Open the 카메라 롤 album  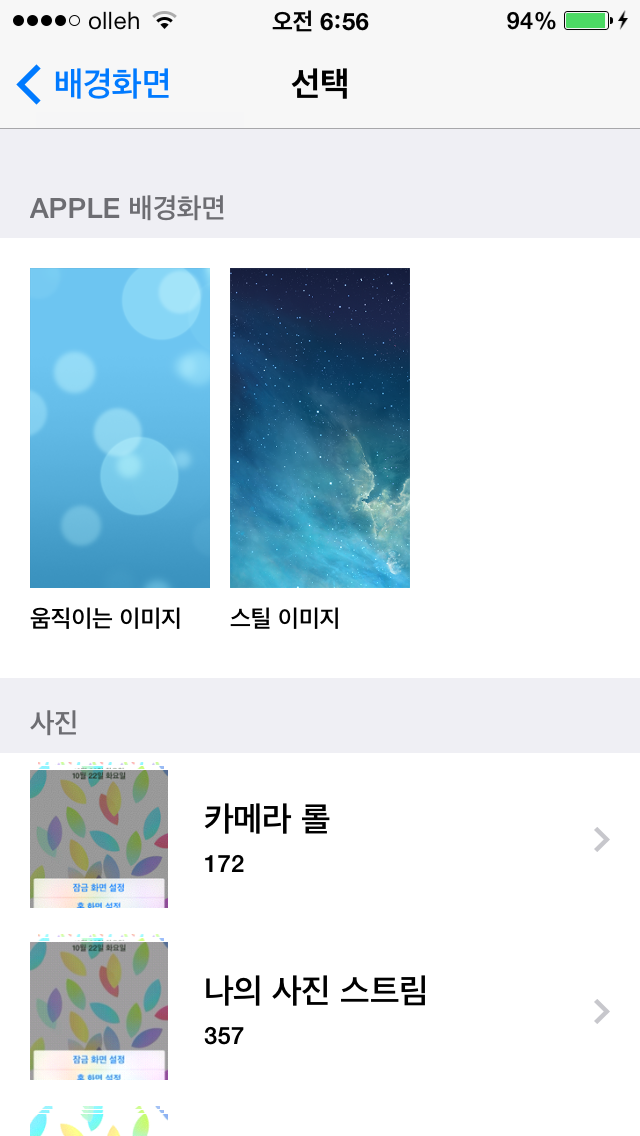(x=320, y=839)
